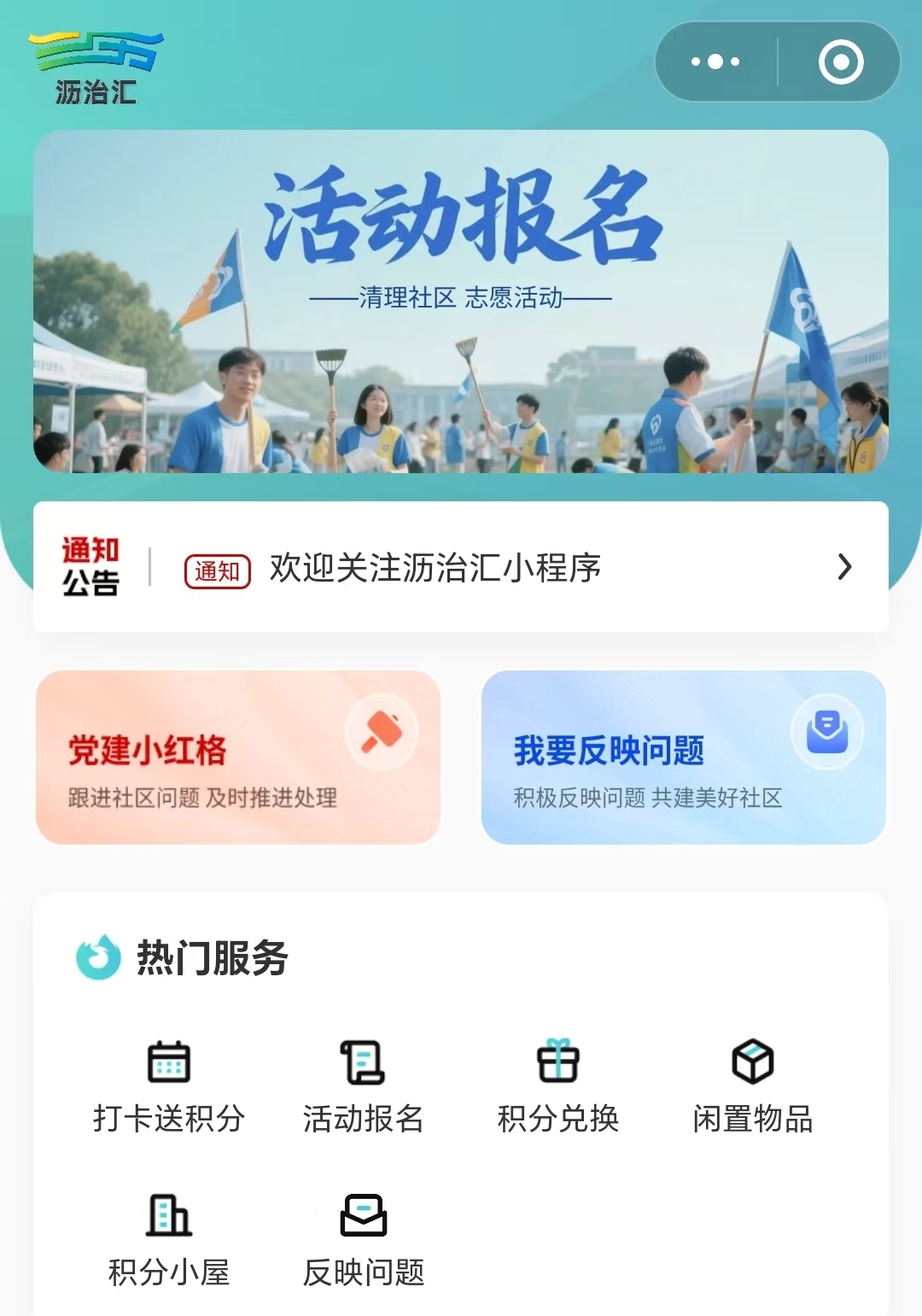Select 打卡送积分 service

coord(169,1086)
